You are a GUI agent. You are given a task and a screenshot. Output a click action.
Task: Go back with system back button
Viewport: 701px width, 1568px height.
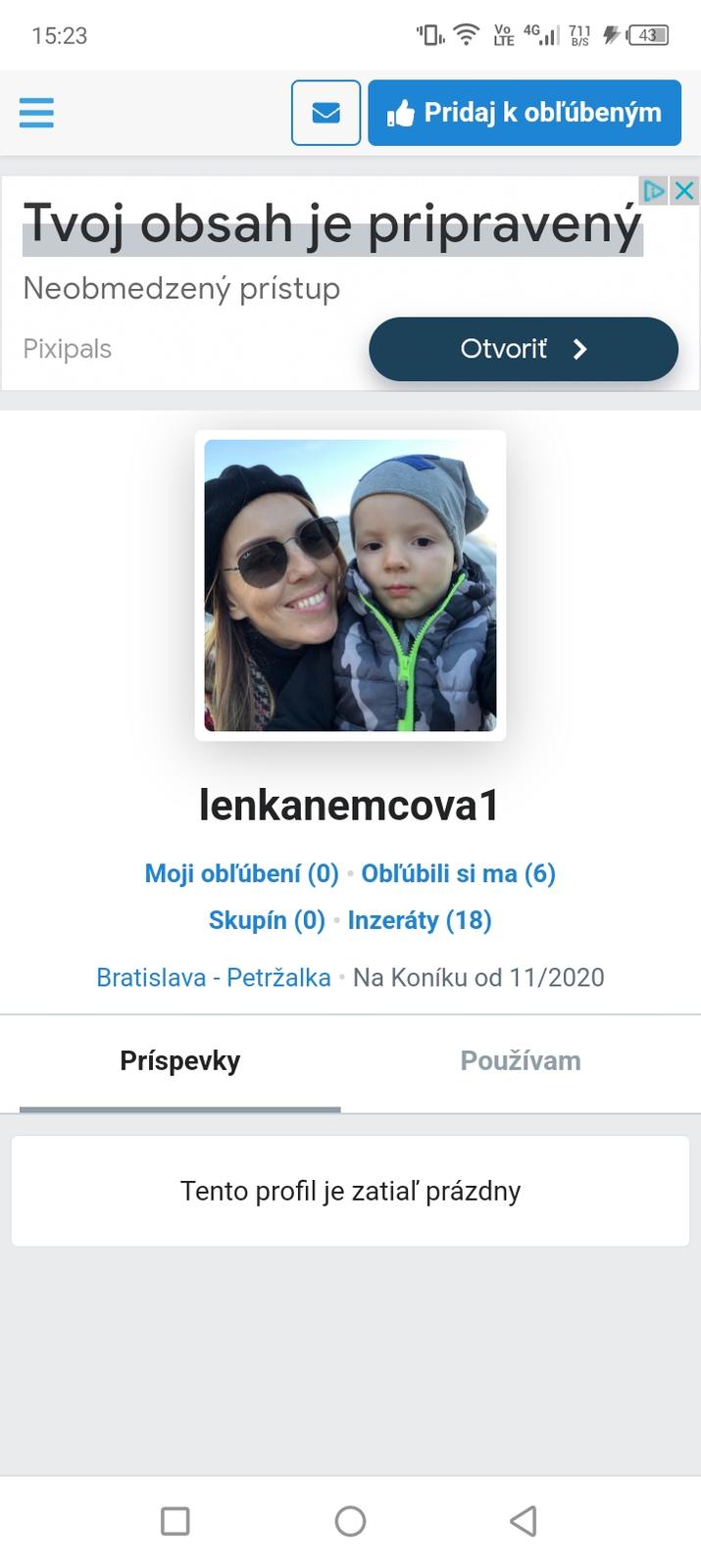coord(524,1521)
